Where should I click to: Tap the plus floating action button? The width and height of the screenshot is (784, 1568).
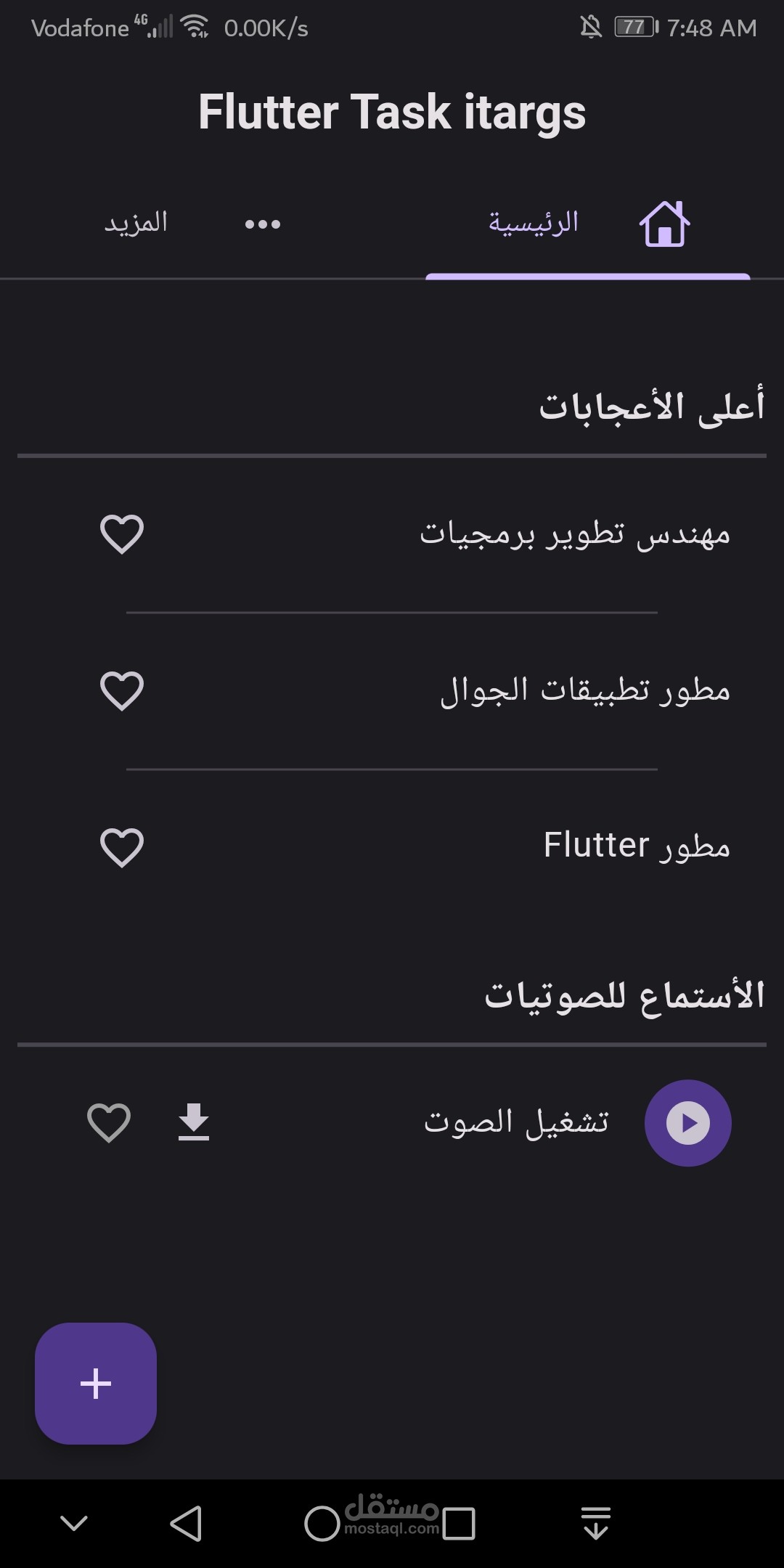click(96, 1383)
